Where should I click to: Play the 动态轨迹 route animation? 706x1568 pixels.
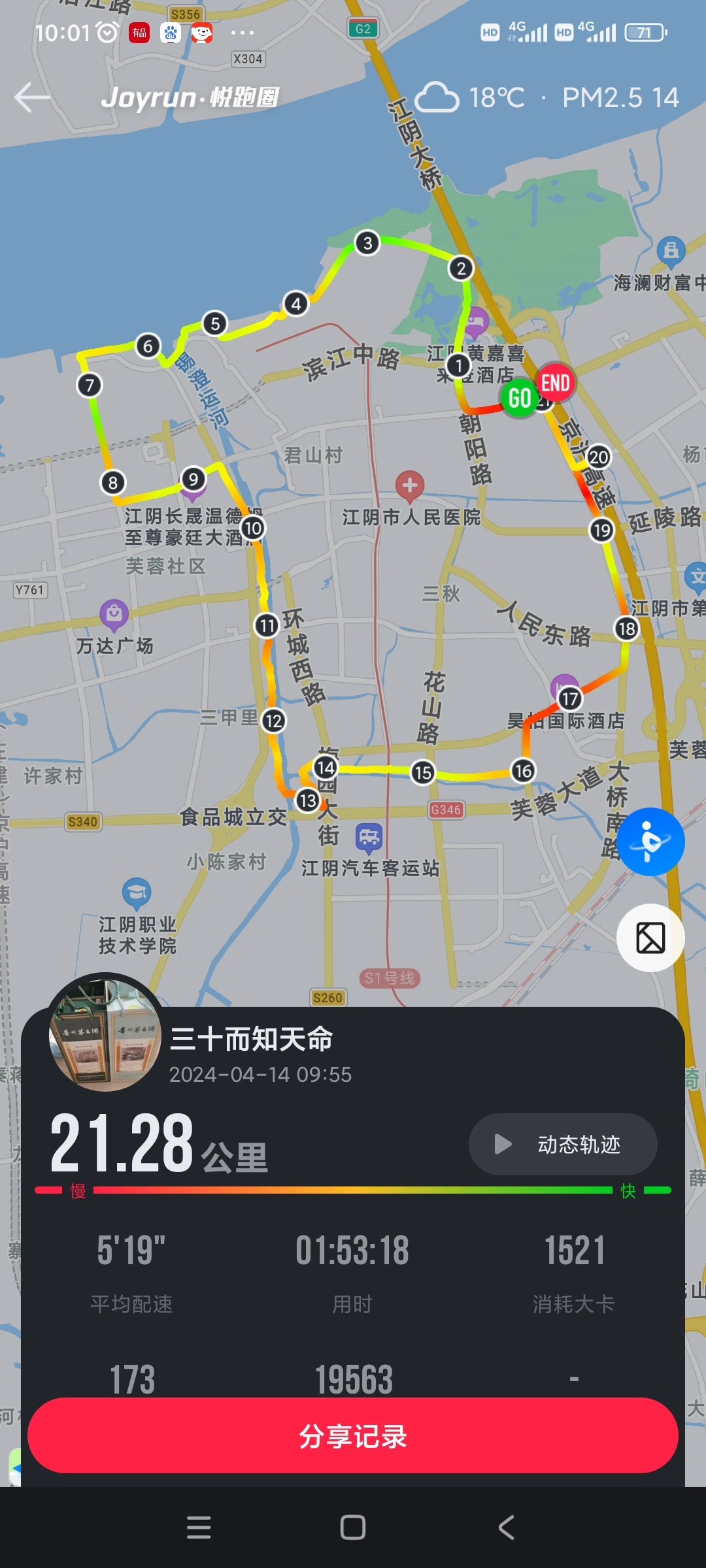point(563,1144)
